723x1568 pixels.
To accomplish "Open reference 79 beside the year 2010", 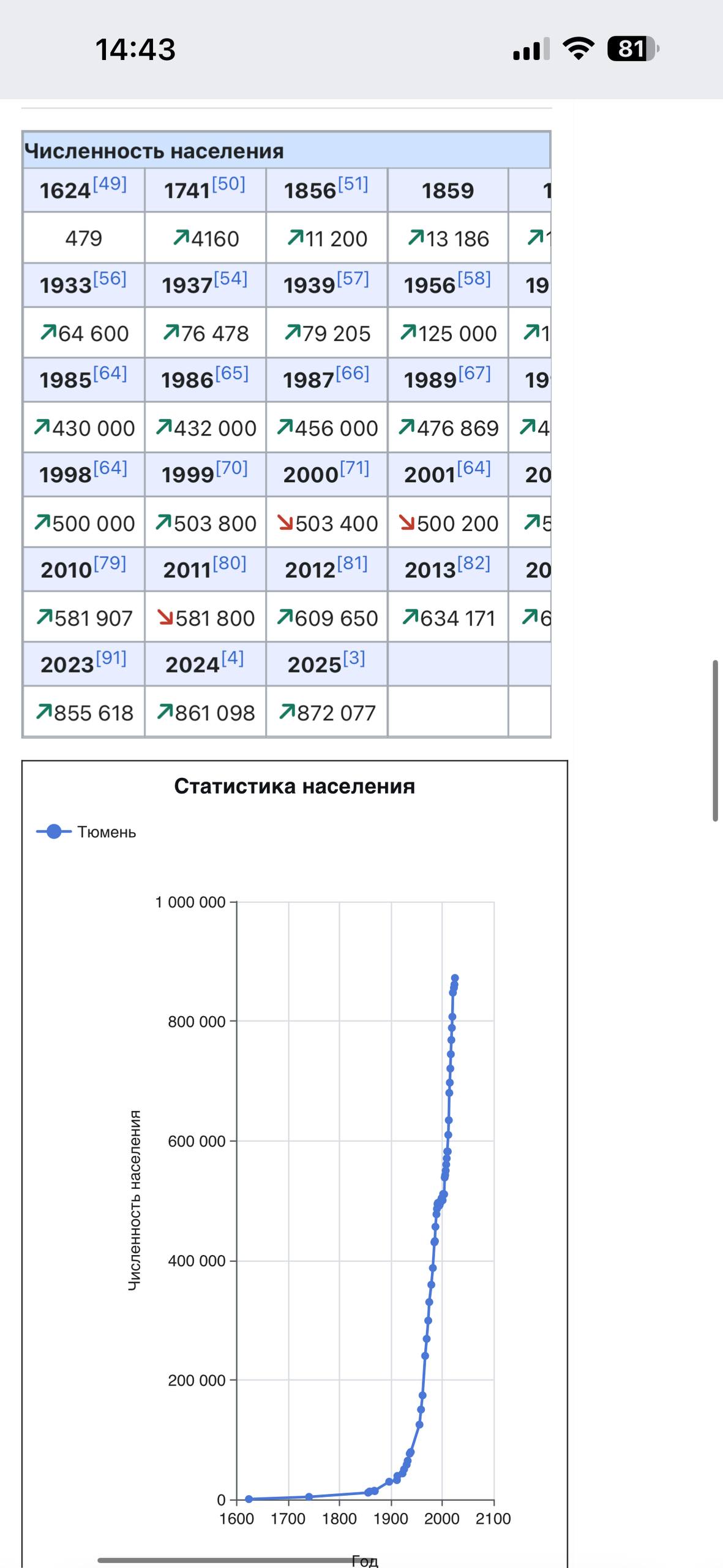I will 110,563.
